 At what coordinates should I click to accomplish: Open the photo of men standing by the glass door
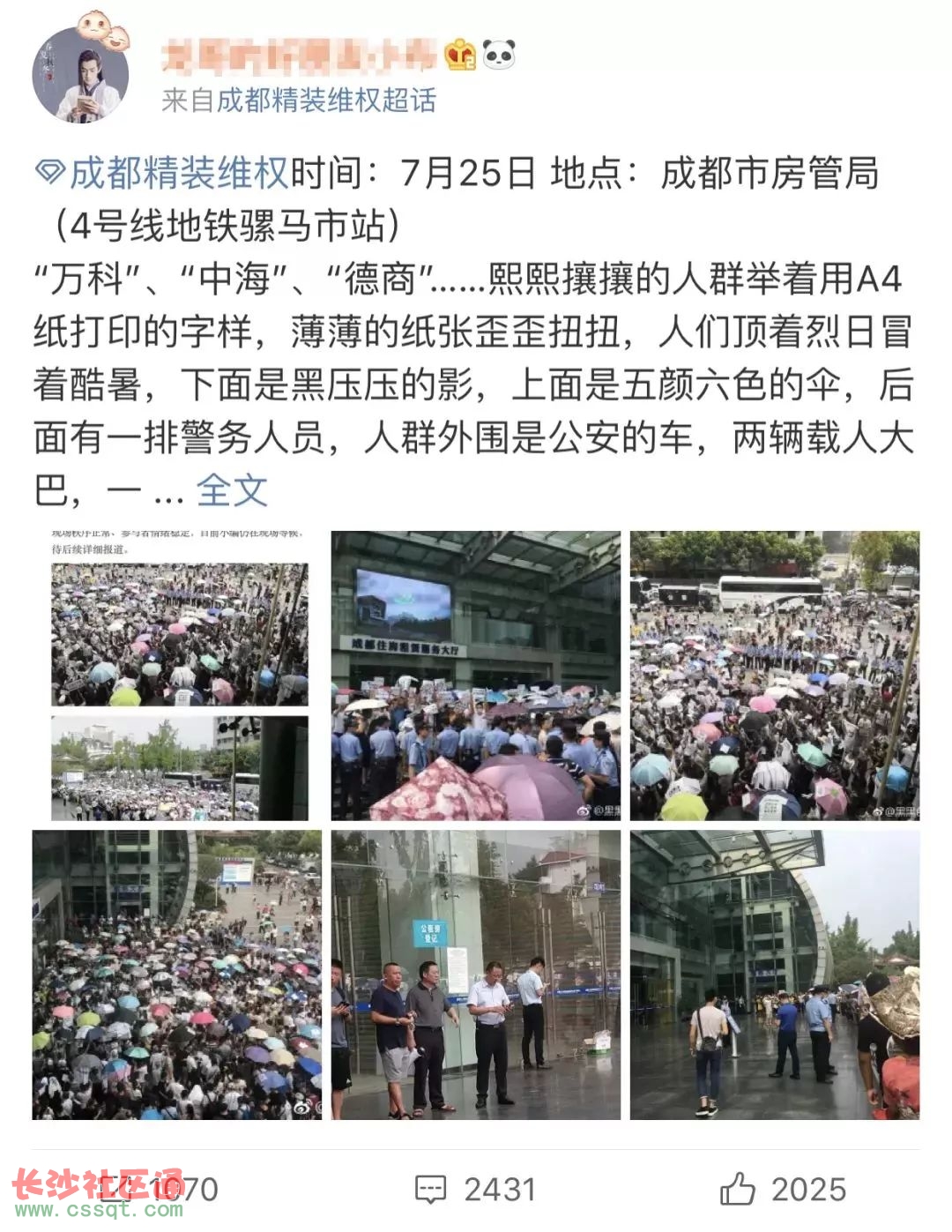[x=476, y=974]
